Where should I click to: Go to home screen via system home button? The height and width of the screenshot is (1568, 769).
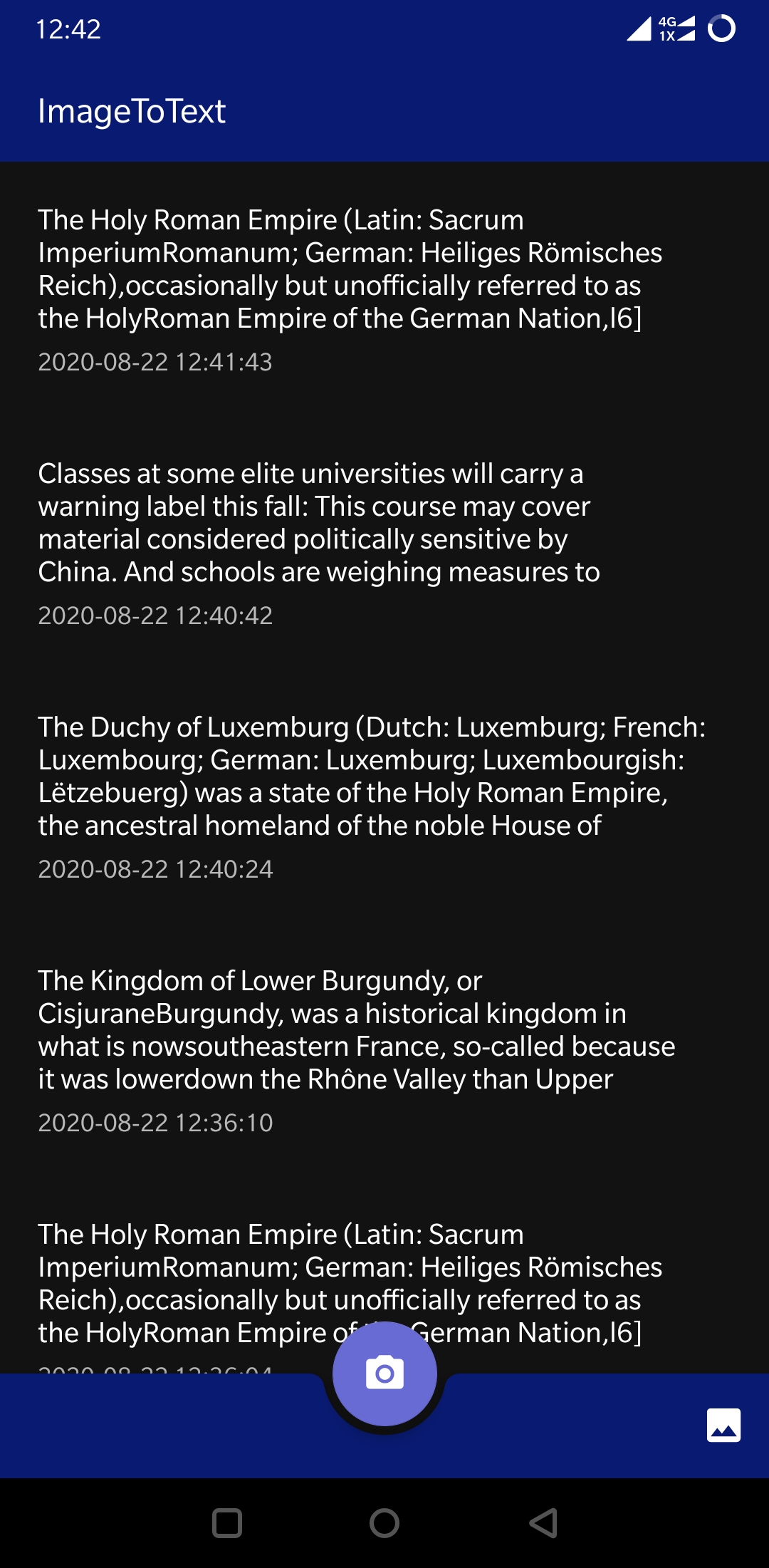384,1523
